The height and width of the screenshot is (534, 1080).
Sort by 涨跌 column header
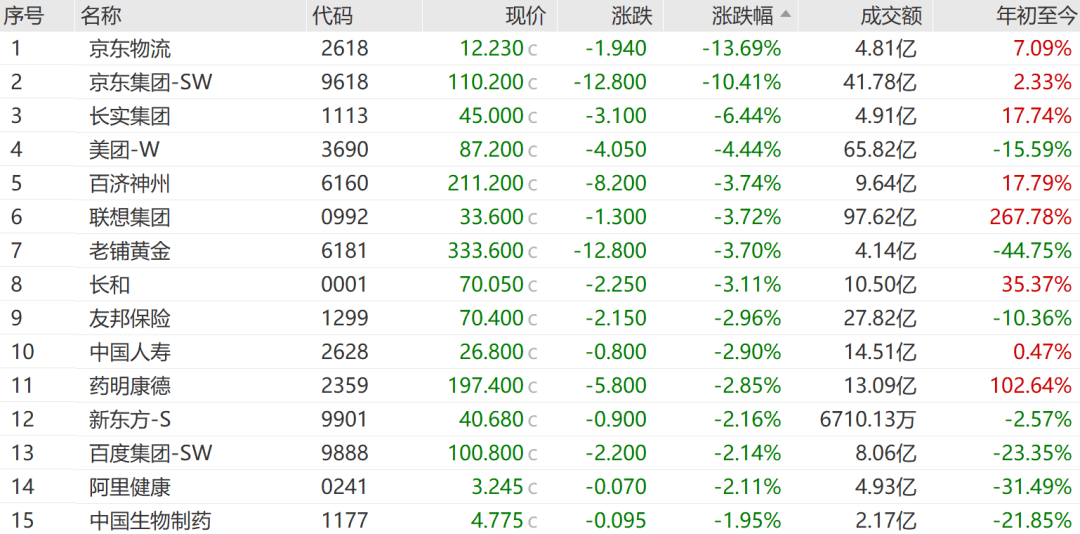point(632,16)
